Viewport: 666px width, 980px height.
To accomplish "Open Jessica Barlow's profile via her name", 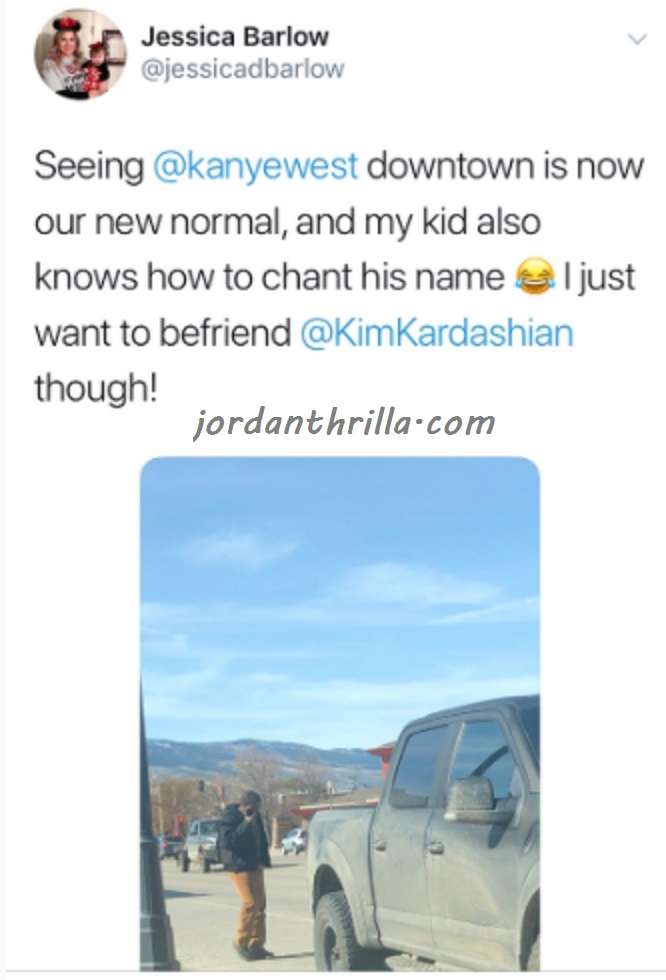I will (x=234, y=37).
